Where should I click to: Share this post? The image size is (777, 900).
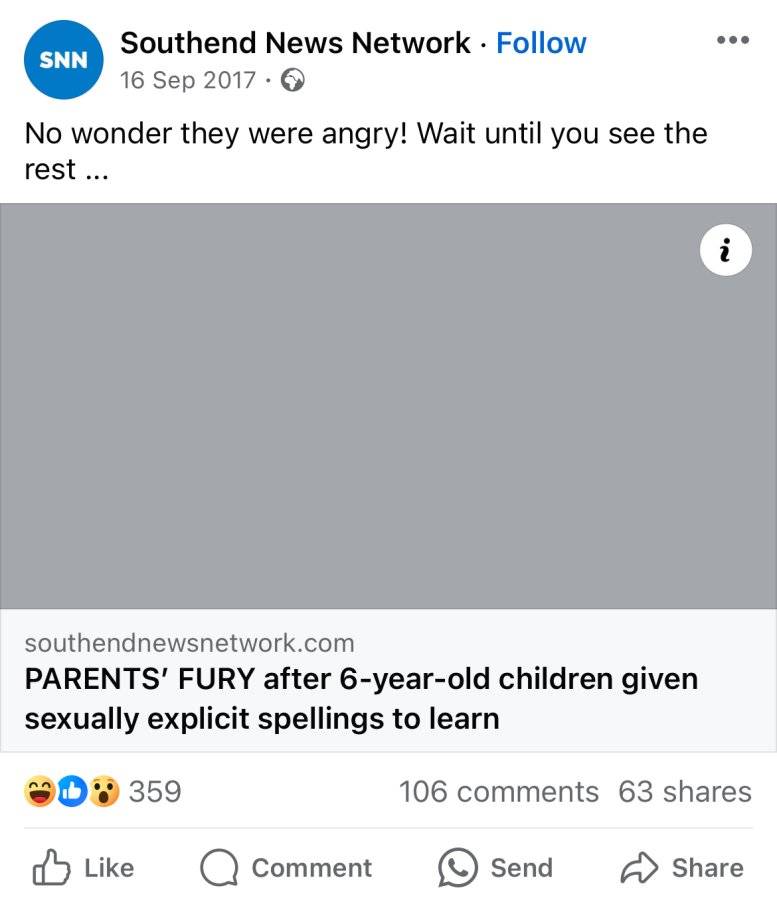click(682, 867)
